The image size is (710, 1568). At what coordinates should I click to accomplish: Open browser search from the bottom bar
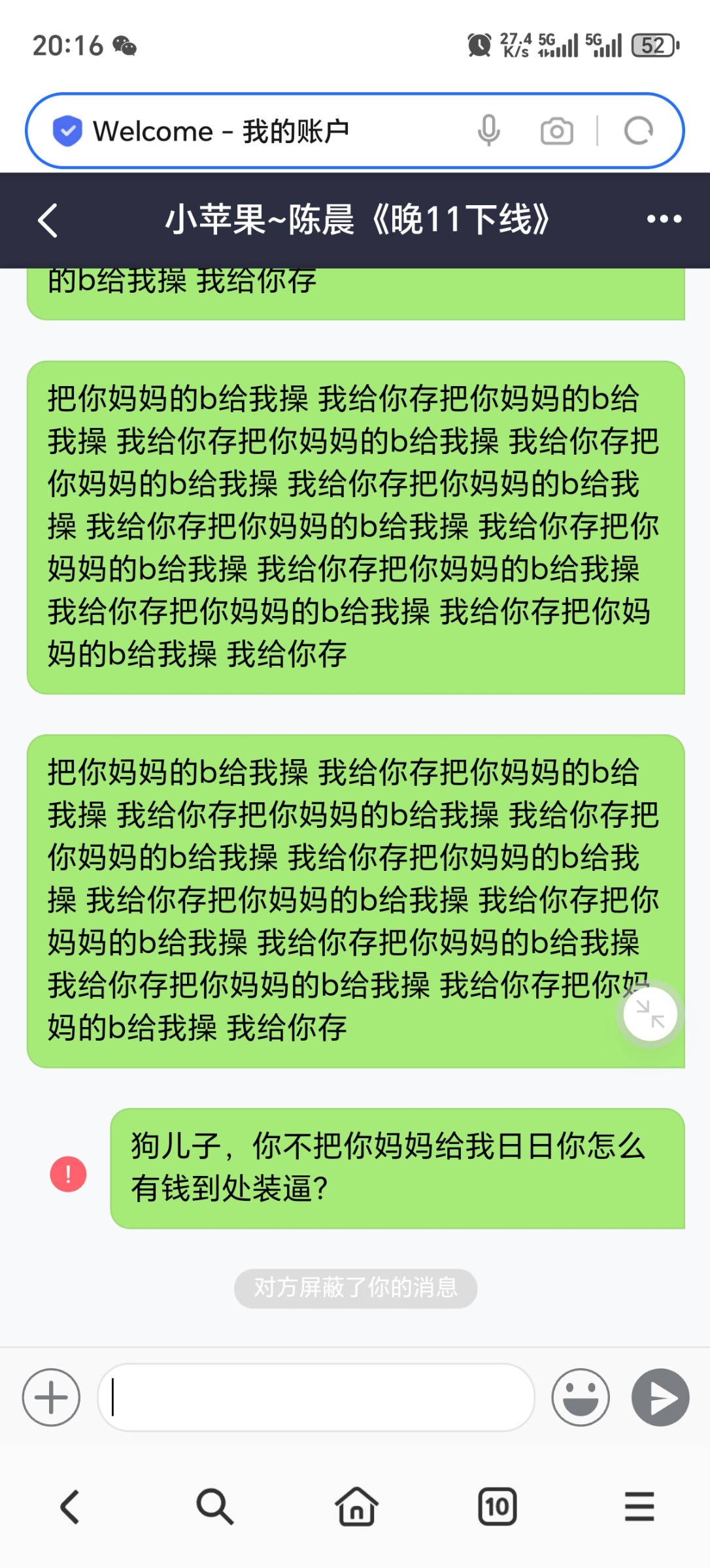214,1507
